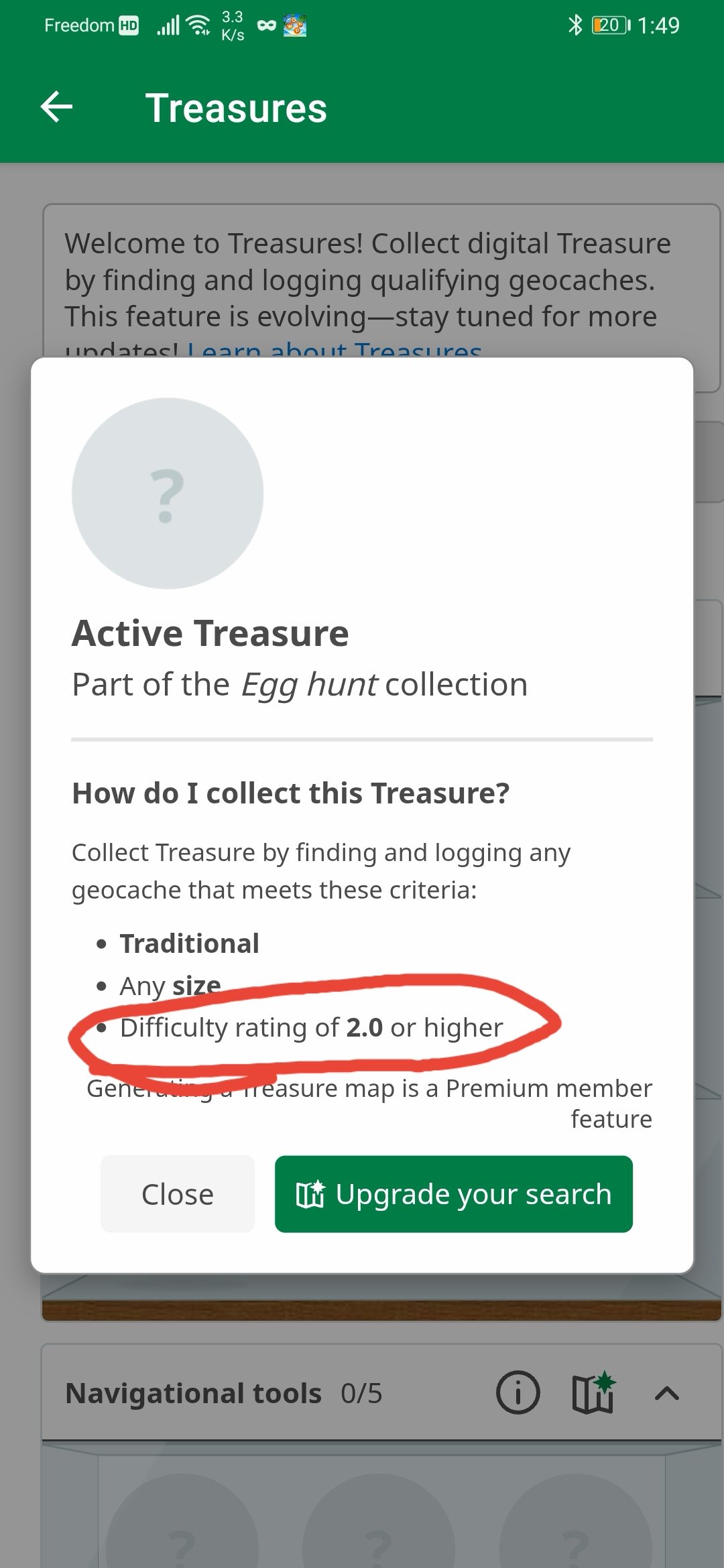Open the Navigational tools info icon

click(518, 1392)
